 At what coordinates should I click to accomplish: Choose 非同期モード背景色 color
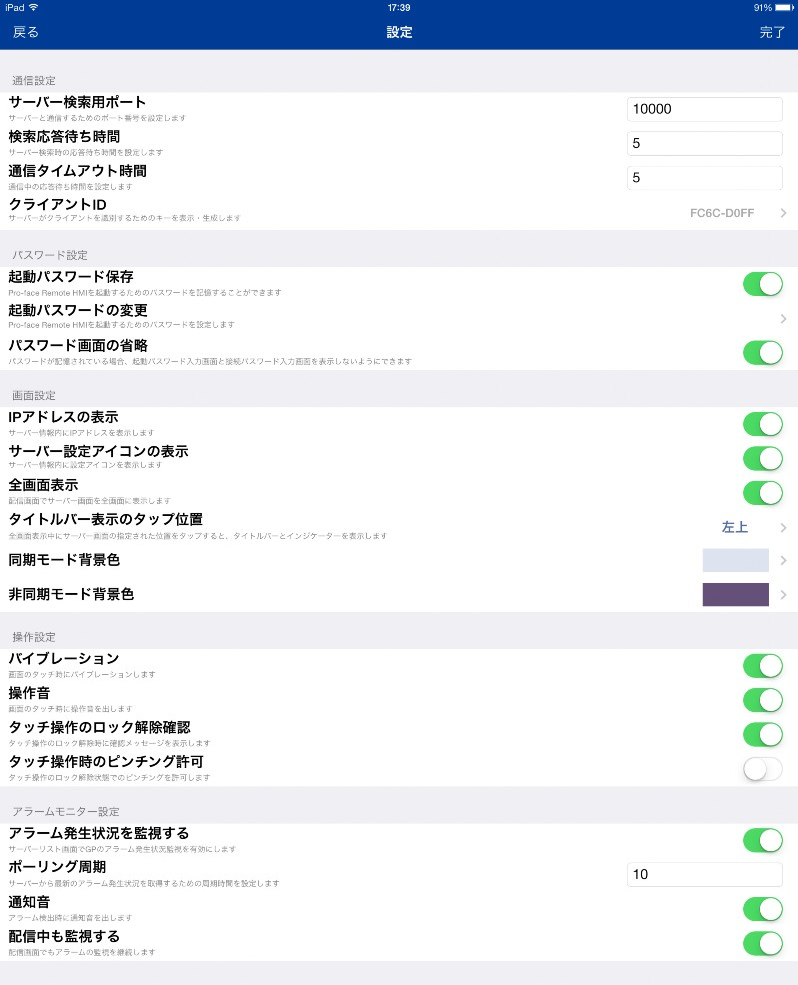click(736, 594)
